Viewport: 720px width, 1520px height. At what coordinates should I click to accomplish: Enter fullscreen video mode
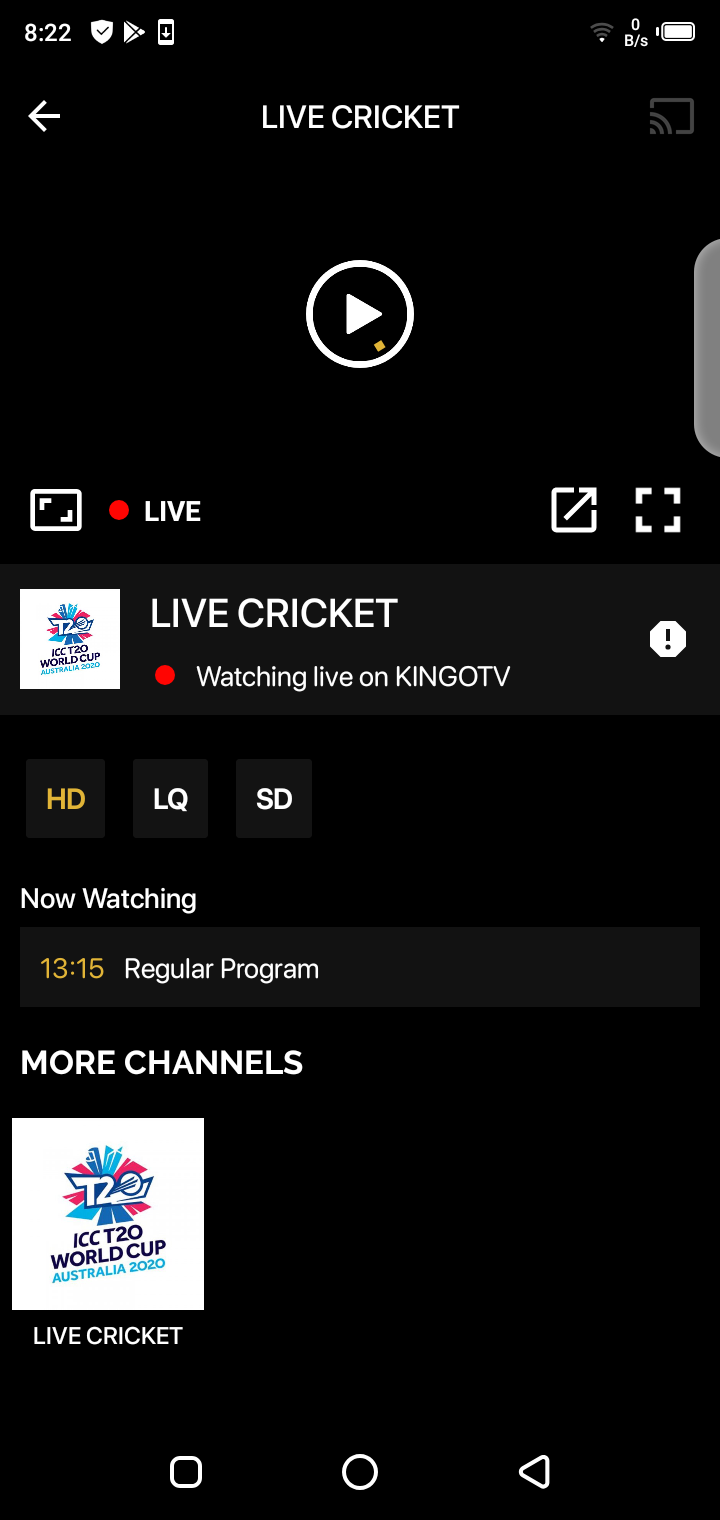pyautogui.click(x=658, y=510)
